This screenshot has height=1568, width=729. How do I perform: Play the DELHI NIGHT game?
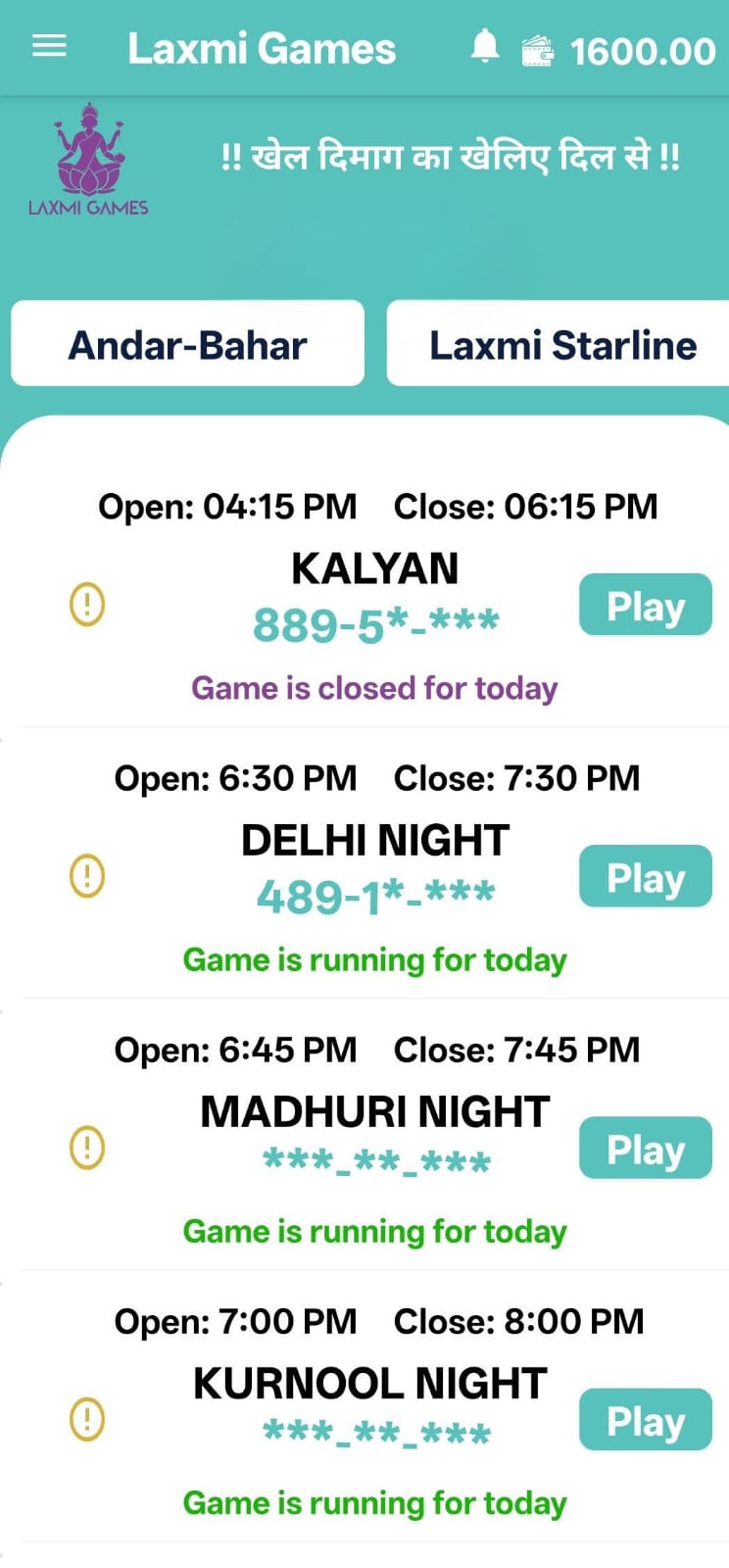(645, 876)
